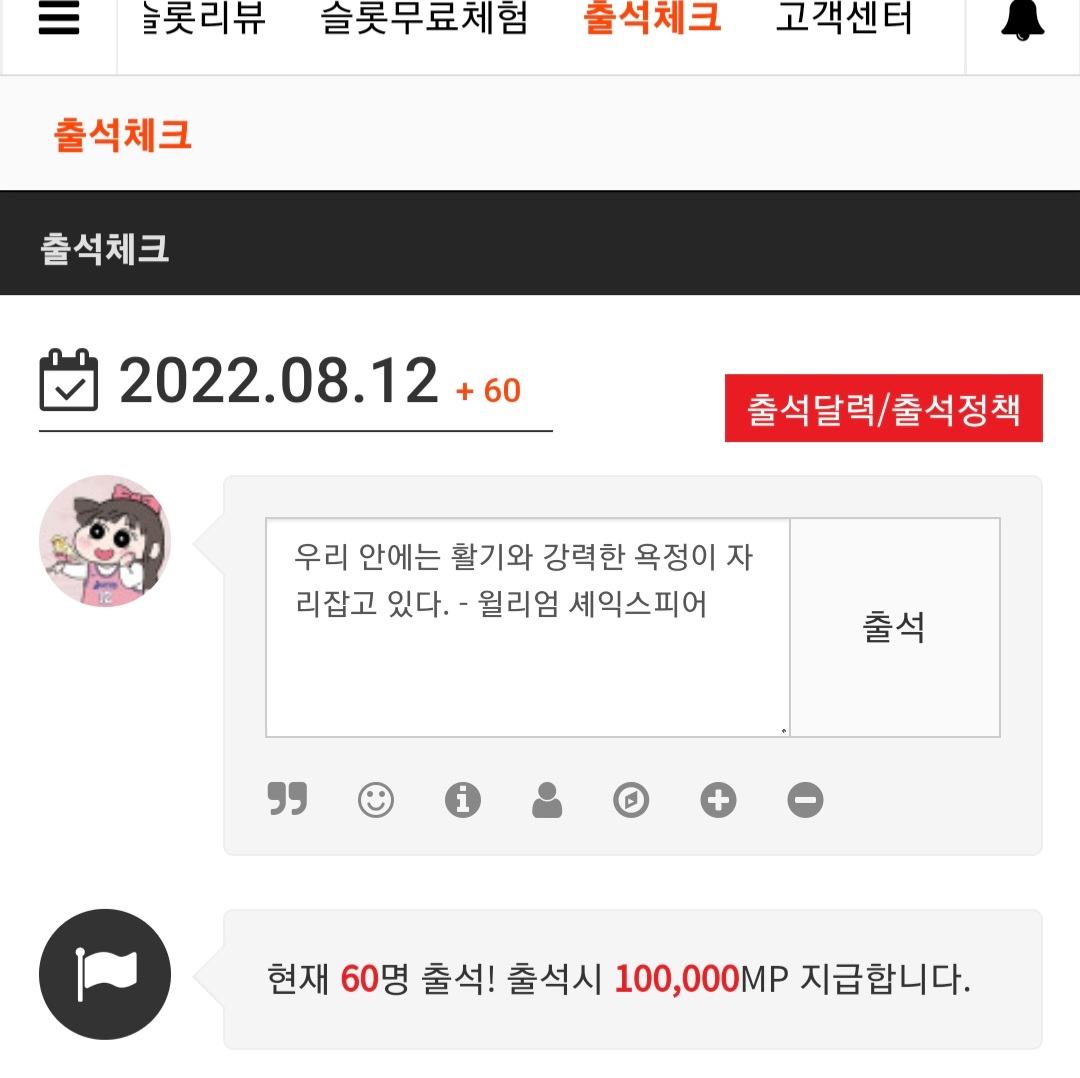Go to the 슬롯무료체험 tab
Viewport: 1080px width, 1078px height.
pyautogui.click(x=424, y=18)
